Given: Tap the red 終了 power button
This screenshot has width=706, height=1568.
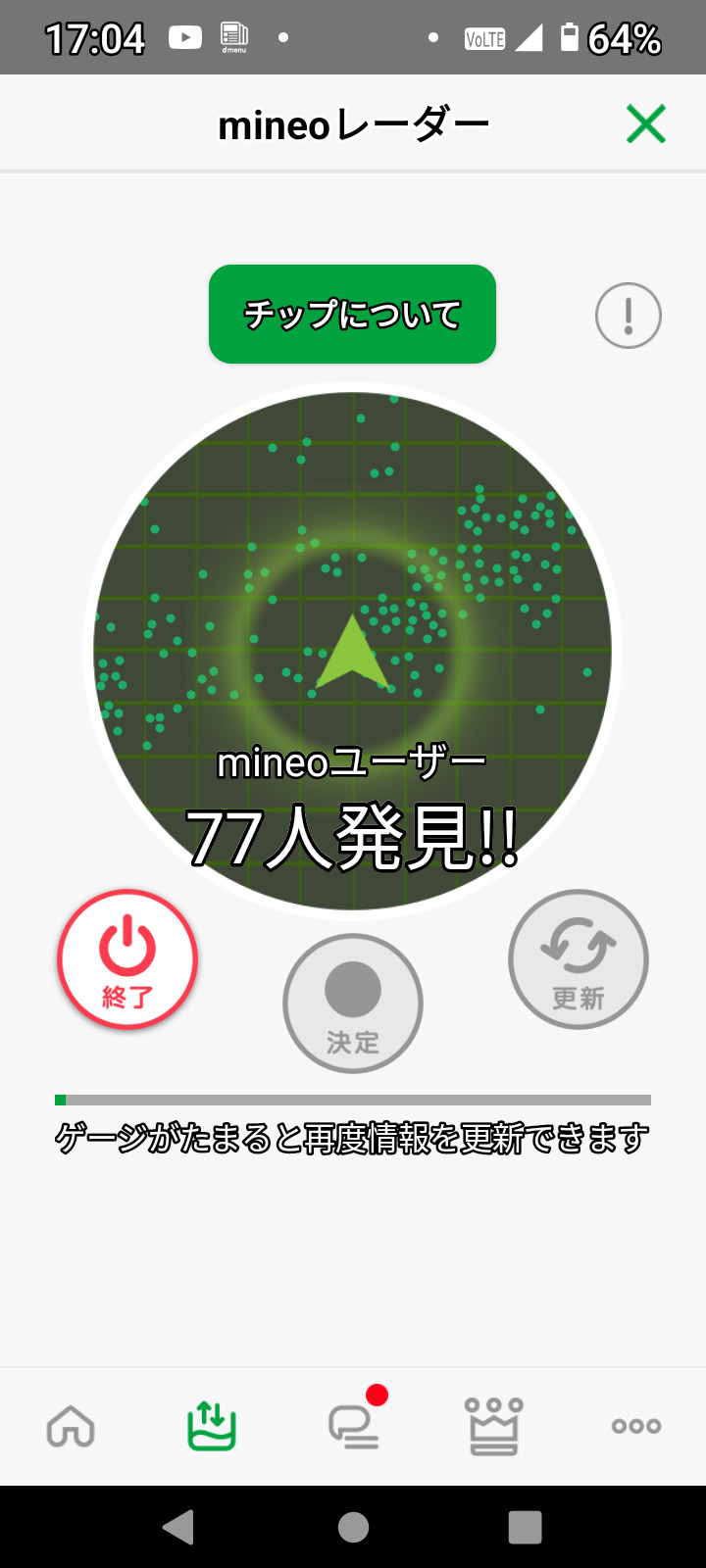Looking at the screenshot, I should [127, 959].
